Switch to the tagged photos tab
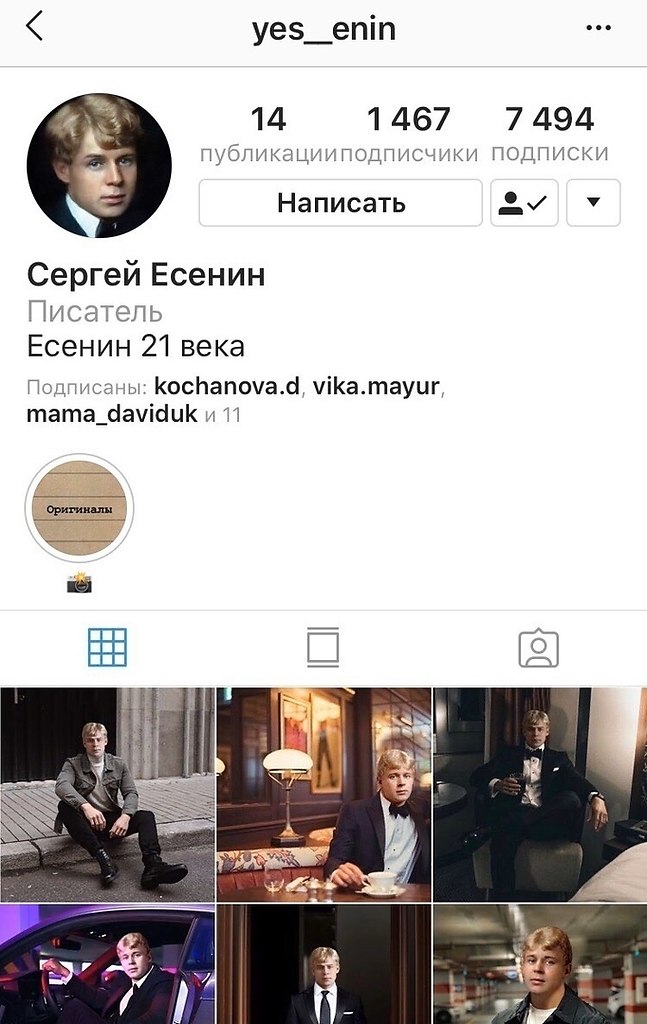Viewport: 647px width, 1024px height. click(x=539, y=648)
